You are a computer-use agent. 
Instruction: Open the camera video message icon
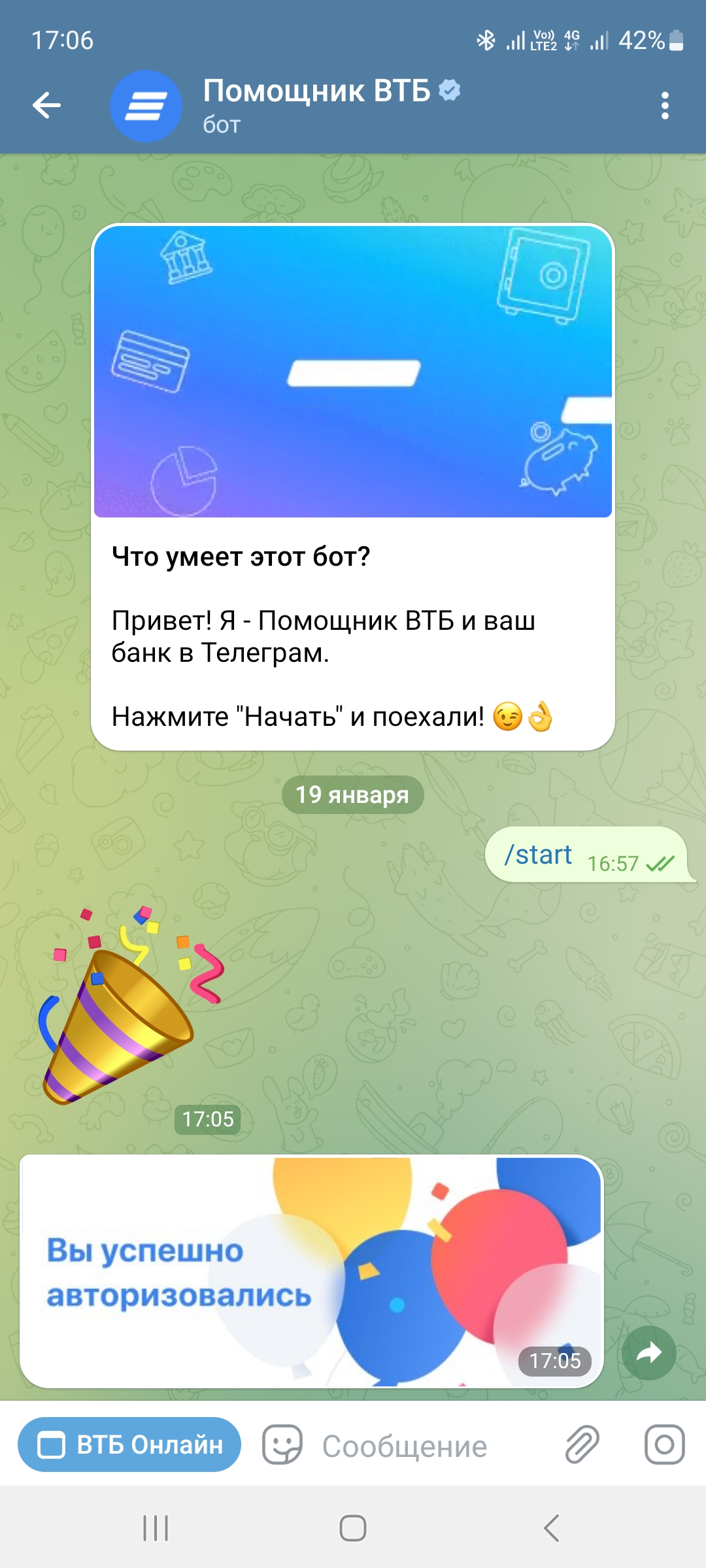(x=664, y=1445)
